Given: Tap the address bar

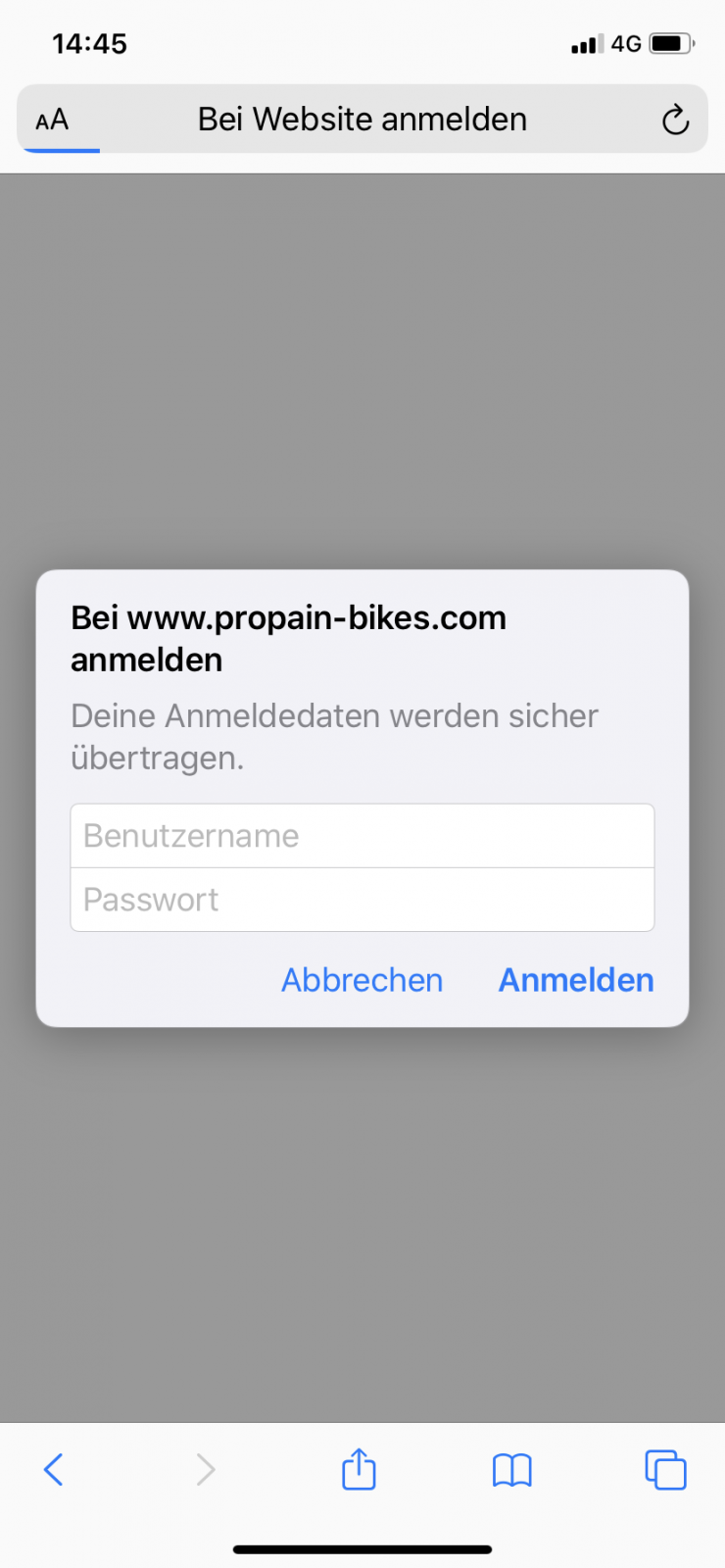Looking at the screenshot, I should click(362, 120).
